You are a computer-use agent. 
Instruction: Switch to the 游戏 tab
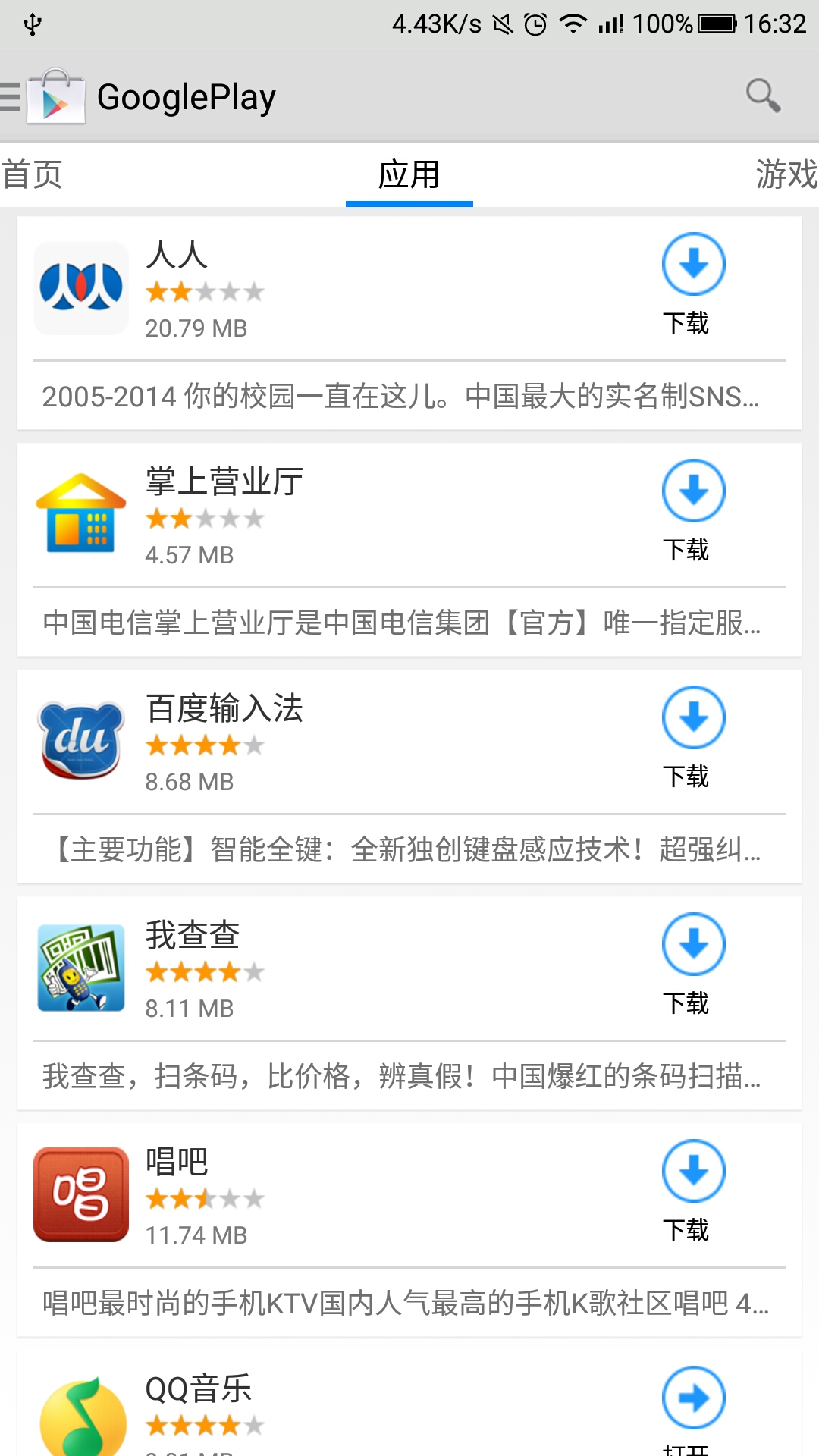tap(786, 175)
